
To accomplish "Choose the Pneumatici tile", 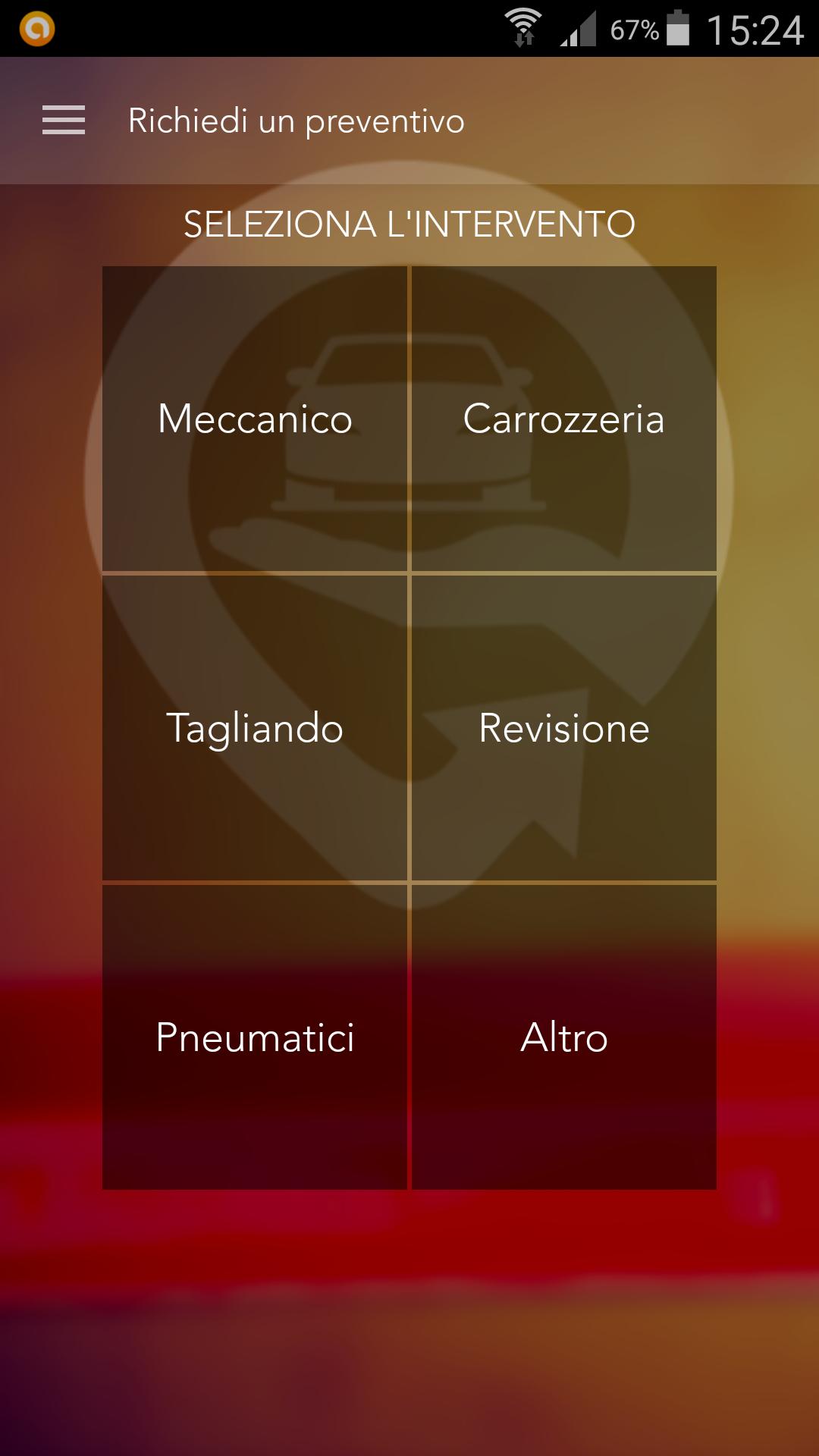I will [x=255, y=1037].
